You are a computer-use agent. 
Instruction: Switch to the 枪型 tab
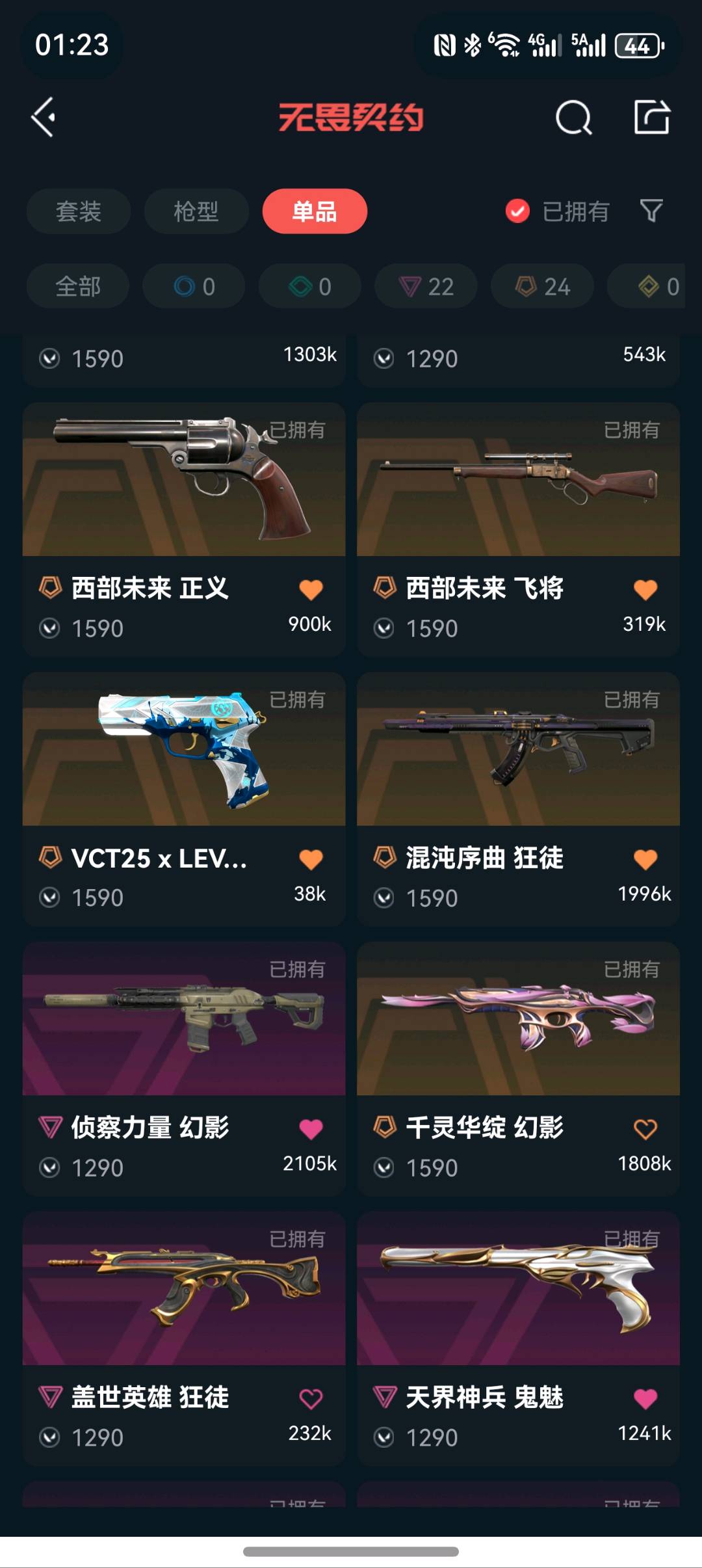196,211
